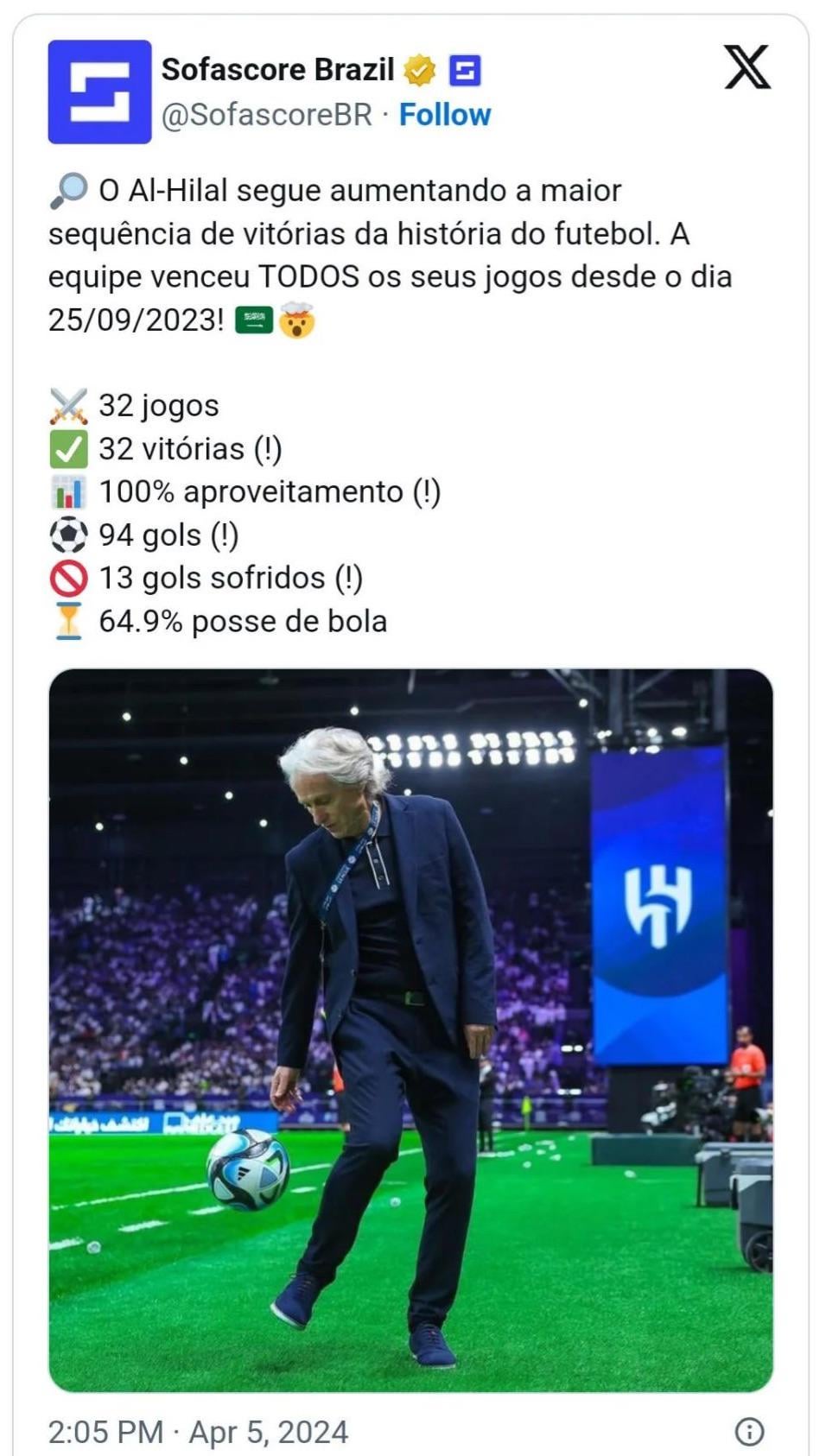Image resolution: width=826 pixels, height=1456 pixels.
Task: Open the tweet timestamp Apr 5, 2024
Action: point(198,1431)
